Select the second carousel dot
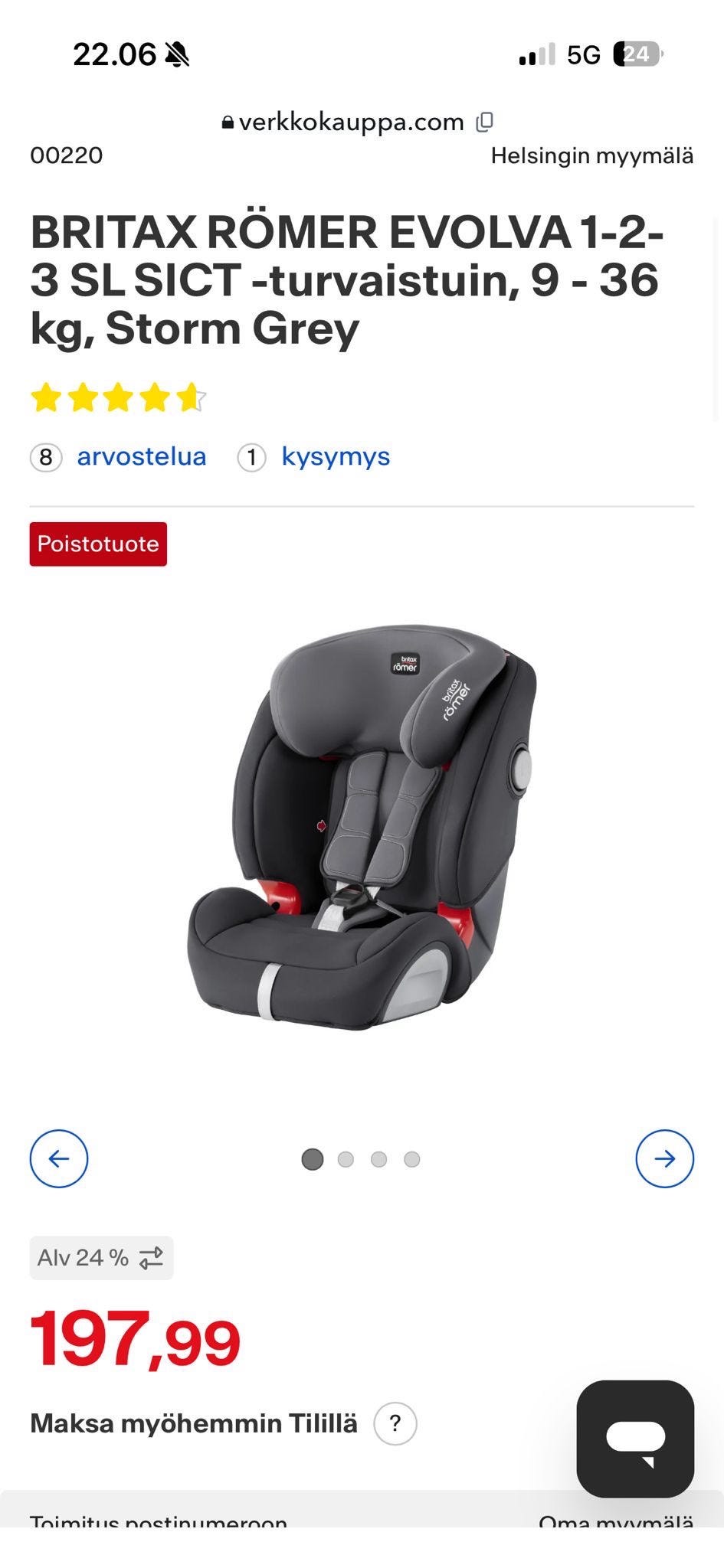This screenshot has width=724, height=1568. pyautogui.click(x=345, y=1159)
